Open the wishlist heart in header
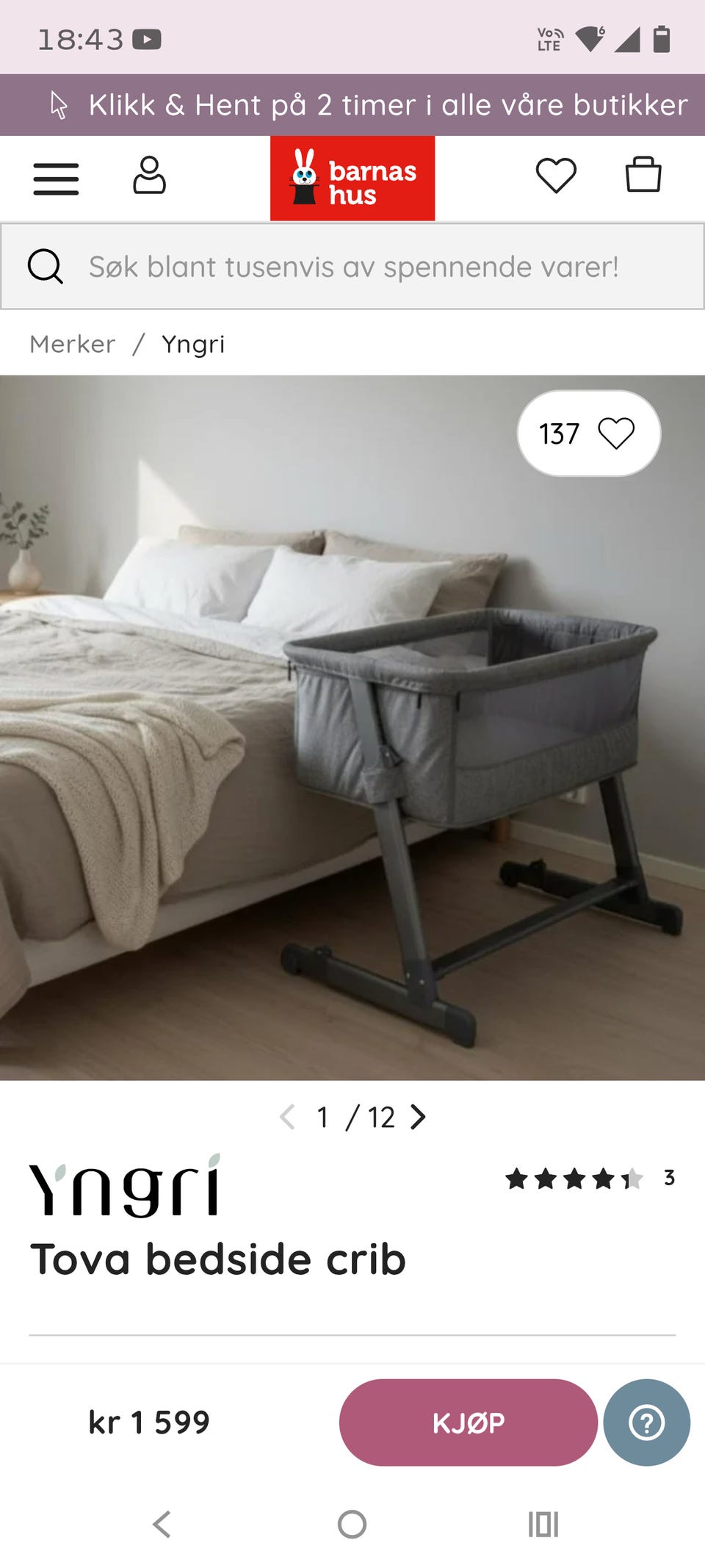The width and height of the screenshot is (705, 1568). (556, 176)
